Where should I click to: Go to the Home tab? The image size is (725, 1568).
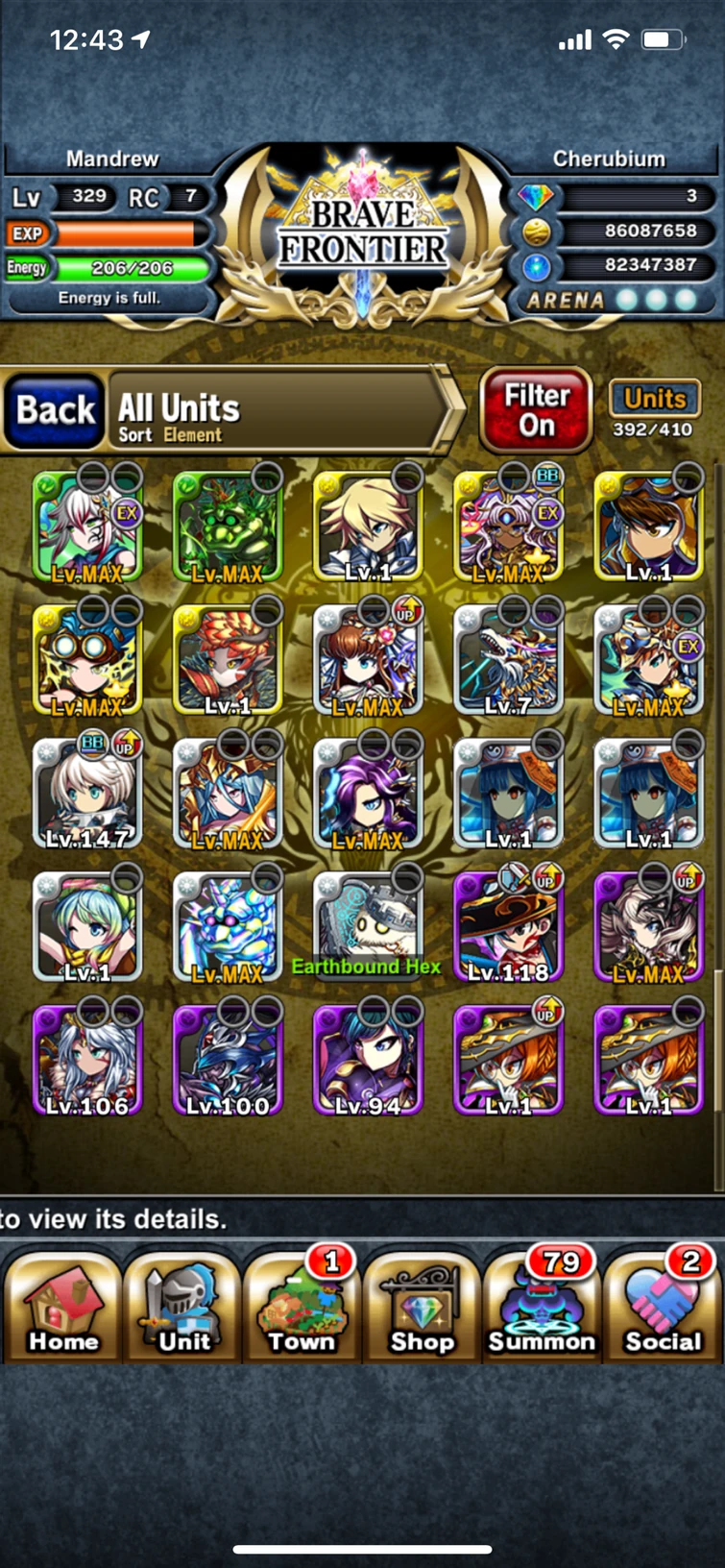click(x=62, y=1309)
